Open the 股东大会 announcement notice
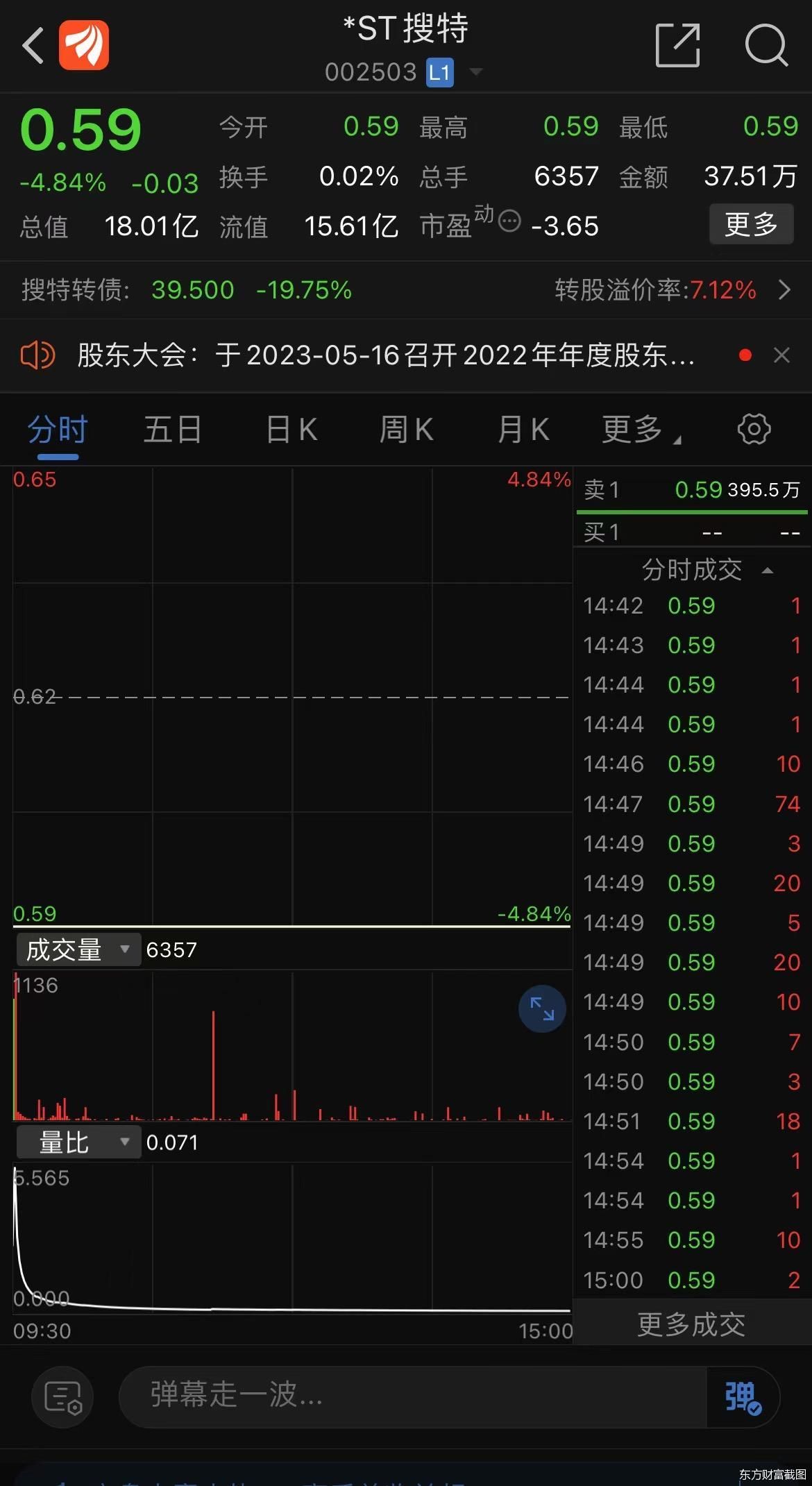Screen dimensions: 812x1486 [385, 355]
